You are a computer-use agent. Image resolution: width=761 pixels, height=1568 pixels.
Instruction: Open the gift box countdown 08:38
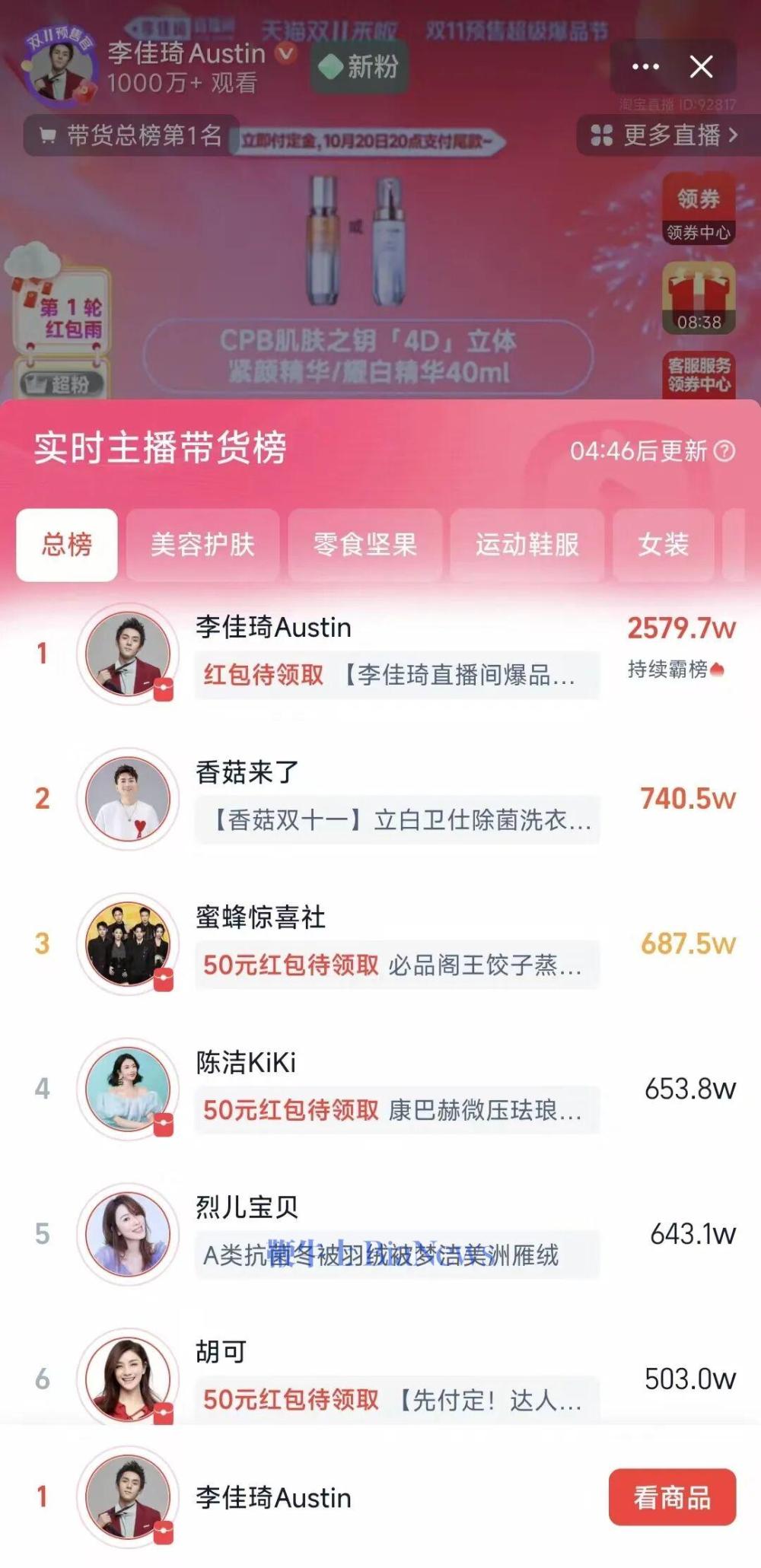pyautogui.click(x=698, y=298)
